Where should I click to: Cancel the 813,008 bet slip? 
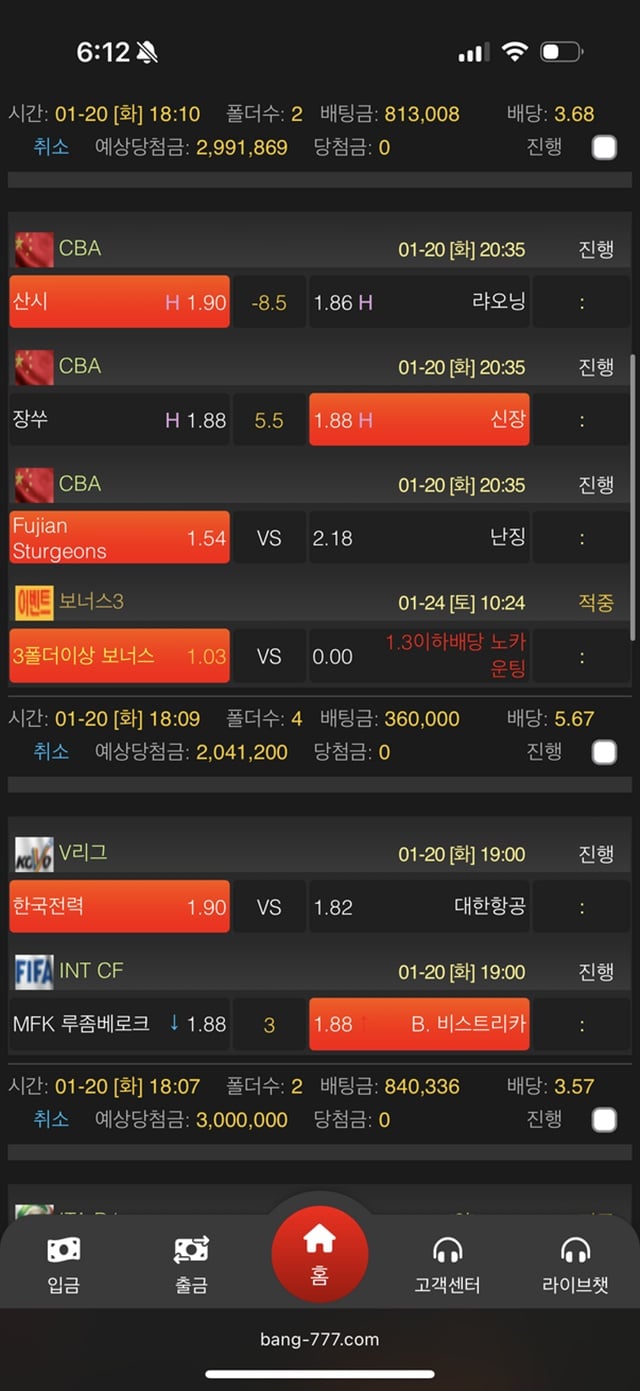coord(51,148)
